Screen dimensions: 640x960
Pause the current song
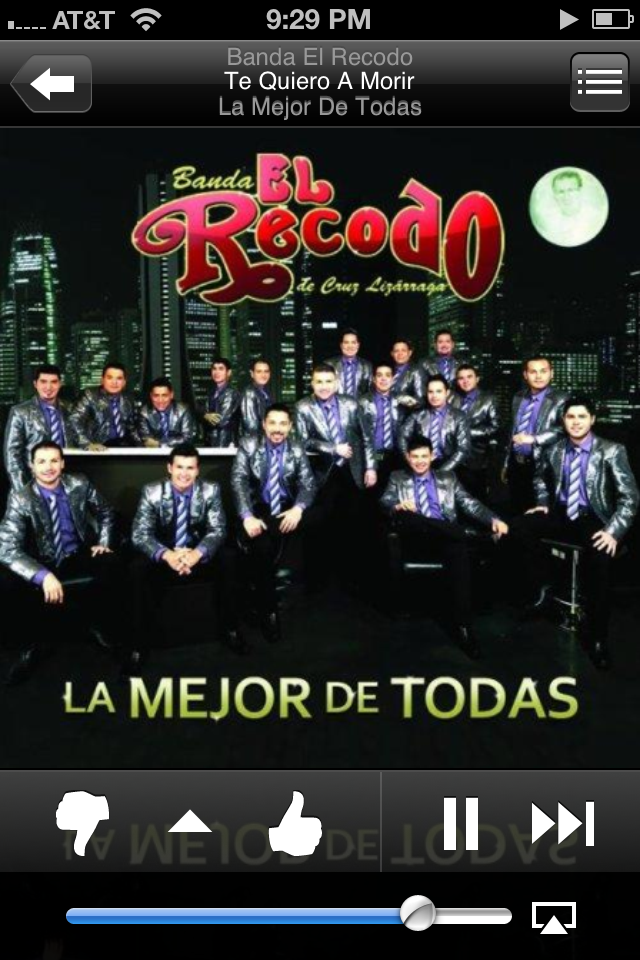(x=461, y=823)
